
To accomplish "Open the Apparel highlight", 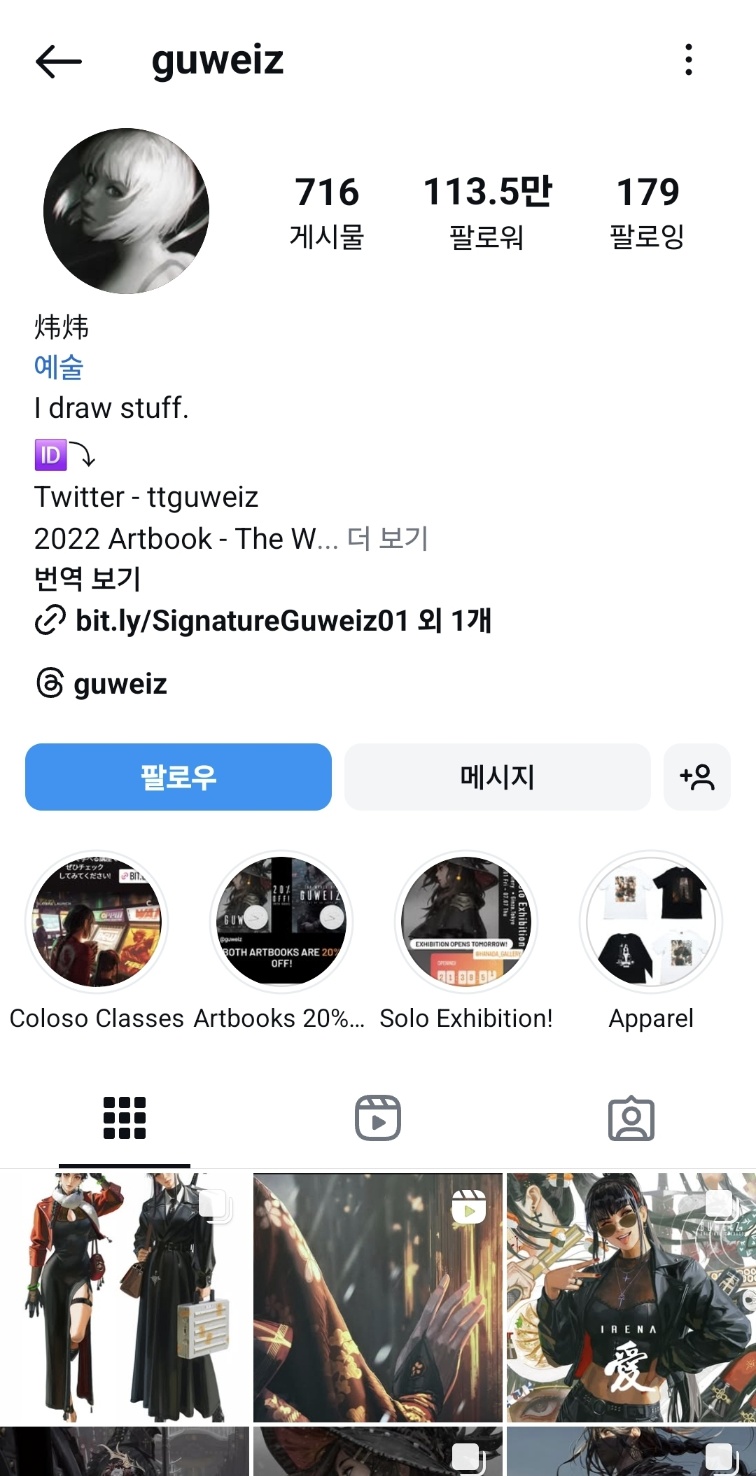I will pyautogui.click(x=651, y=922).
